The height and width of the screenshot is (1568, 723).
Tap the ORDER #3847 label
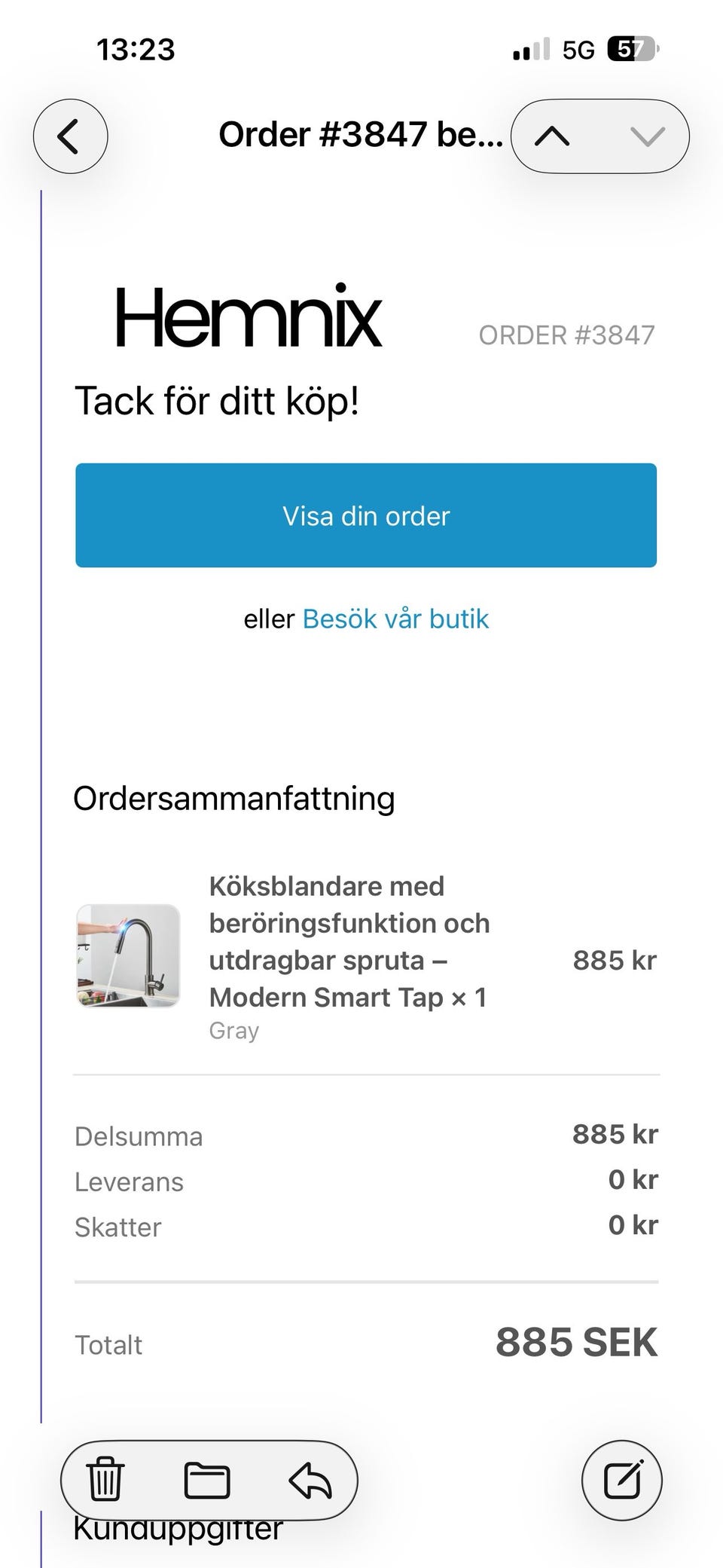click(x=568, y=335)
